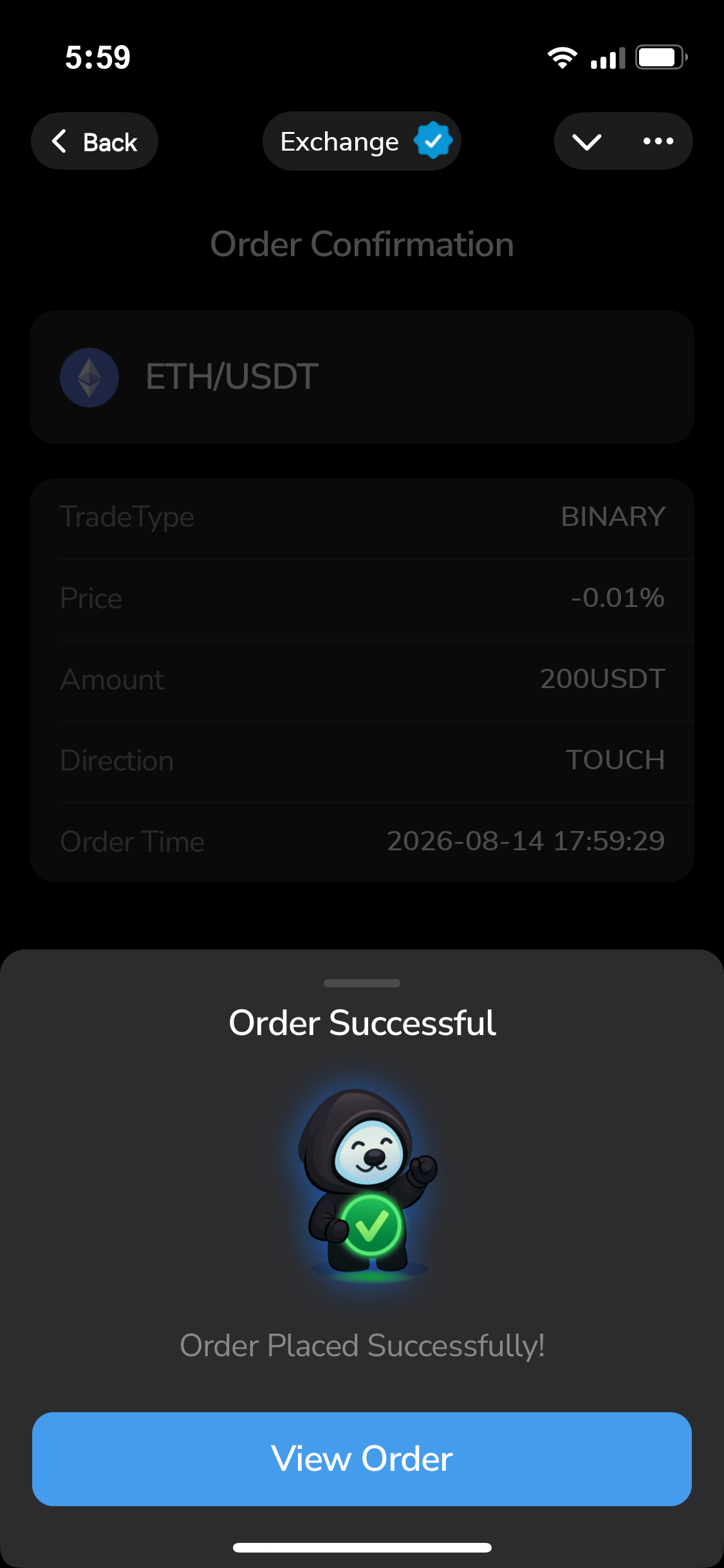Viewport: 724px width, 1568px height.
Task: Open the three-dot more options menu
Action: [x=658, y=142]
